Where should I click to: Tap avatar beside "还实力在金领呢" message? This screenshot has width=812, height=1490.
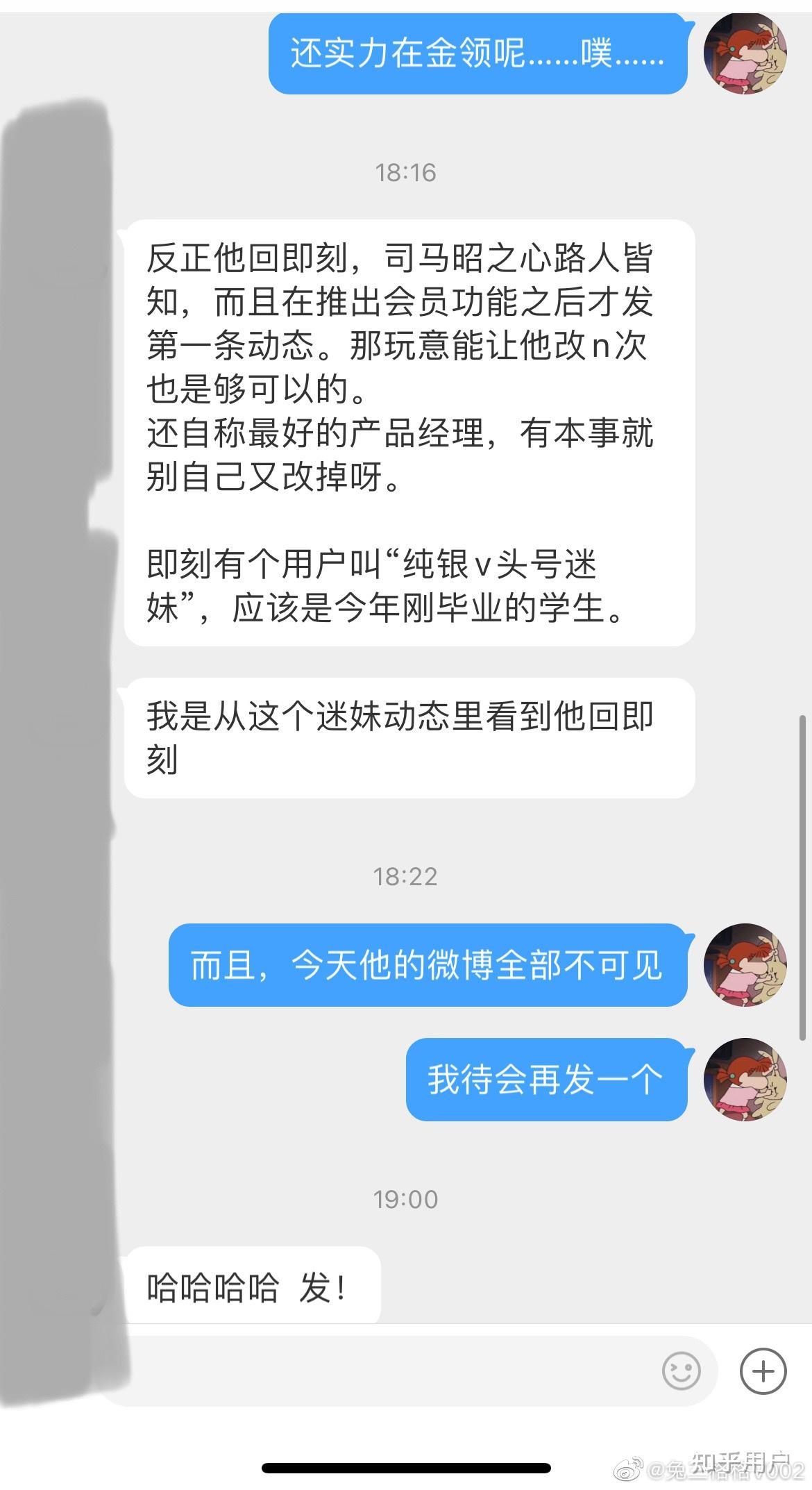point(745,53)
